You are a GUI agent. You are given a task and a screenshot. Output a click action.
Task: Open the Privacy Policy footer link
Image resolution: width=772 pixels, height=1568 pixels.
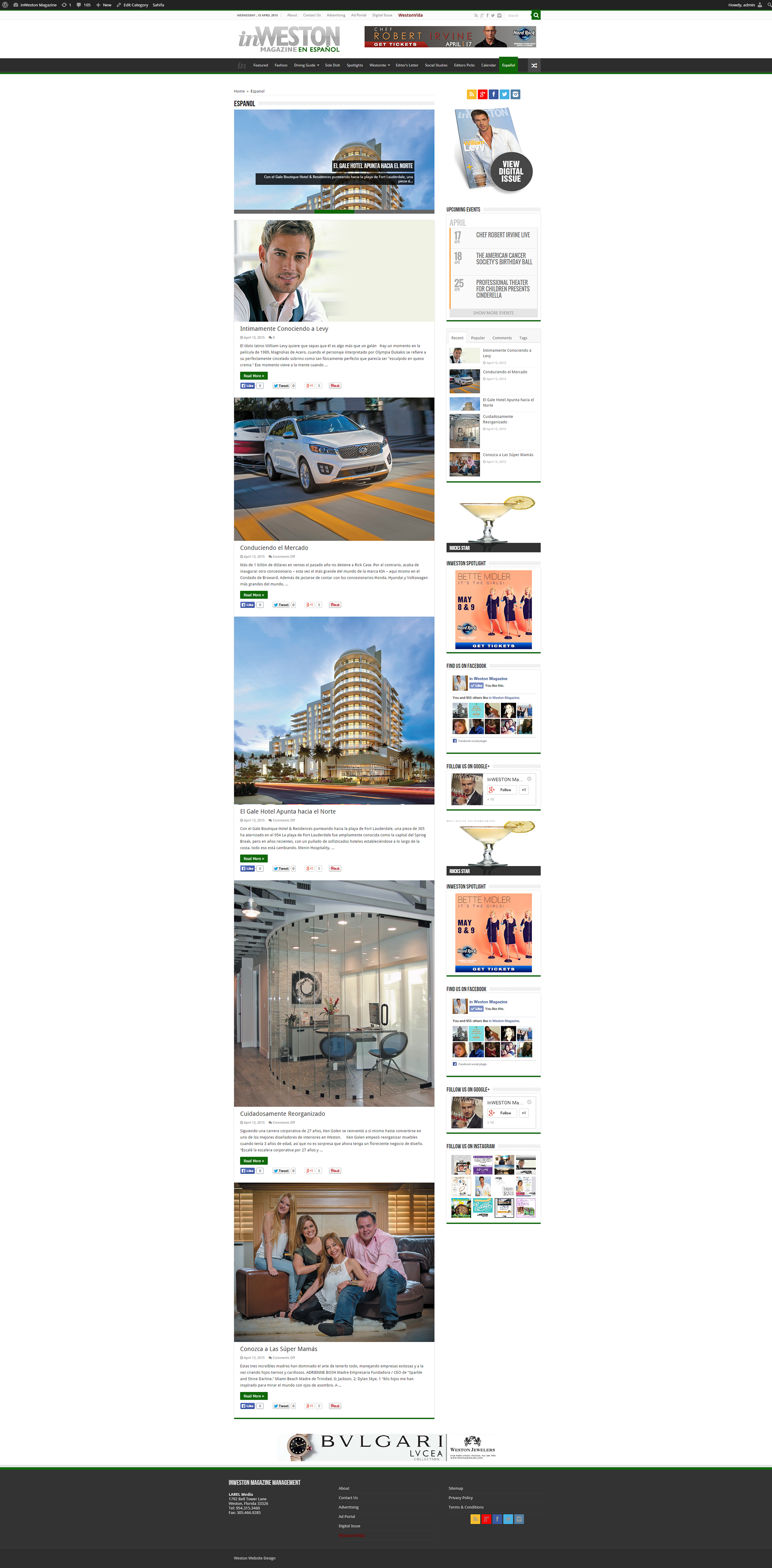(460, 1497)
